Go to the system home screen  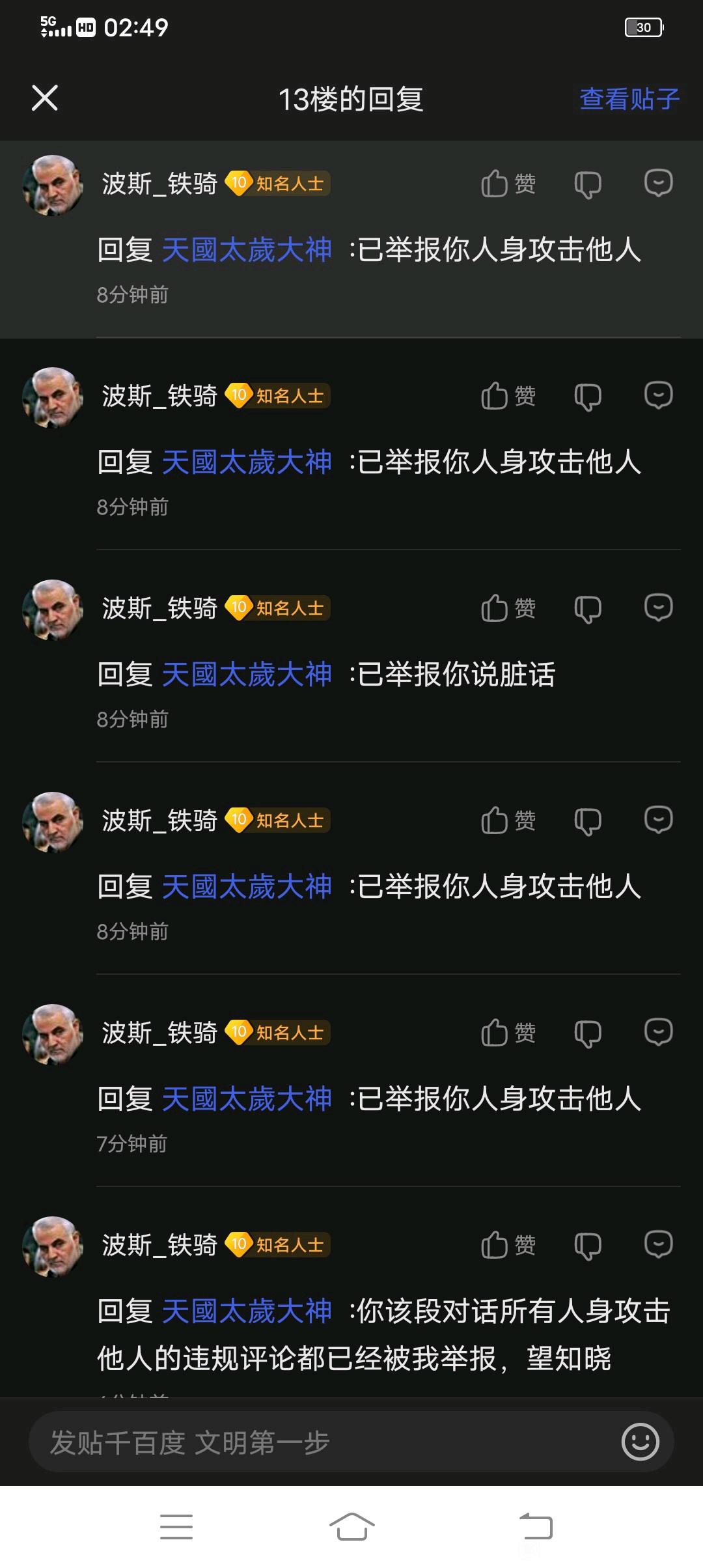[x=351, y=1527]
